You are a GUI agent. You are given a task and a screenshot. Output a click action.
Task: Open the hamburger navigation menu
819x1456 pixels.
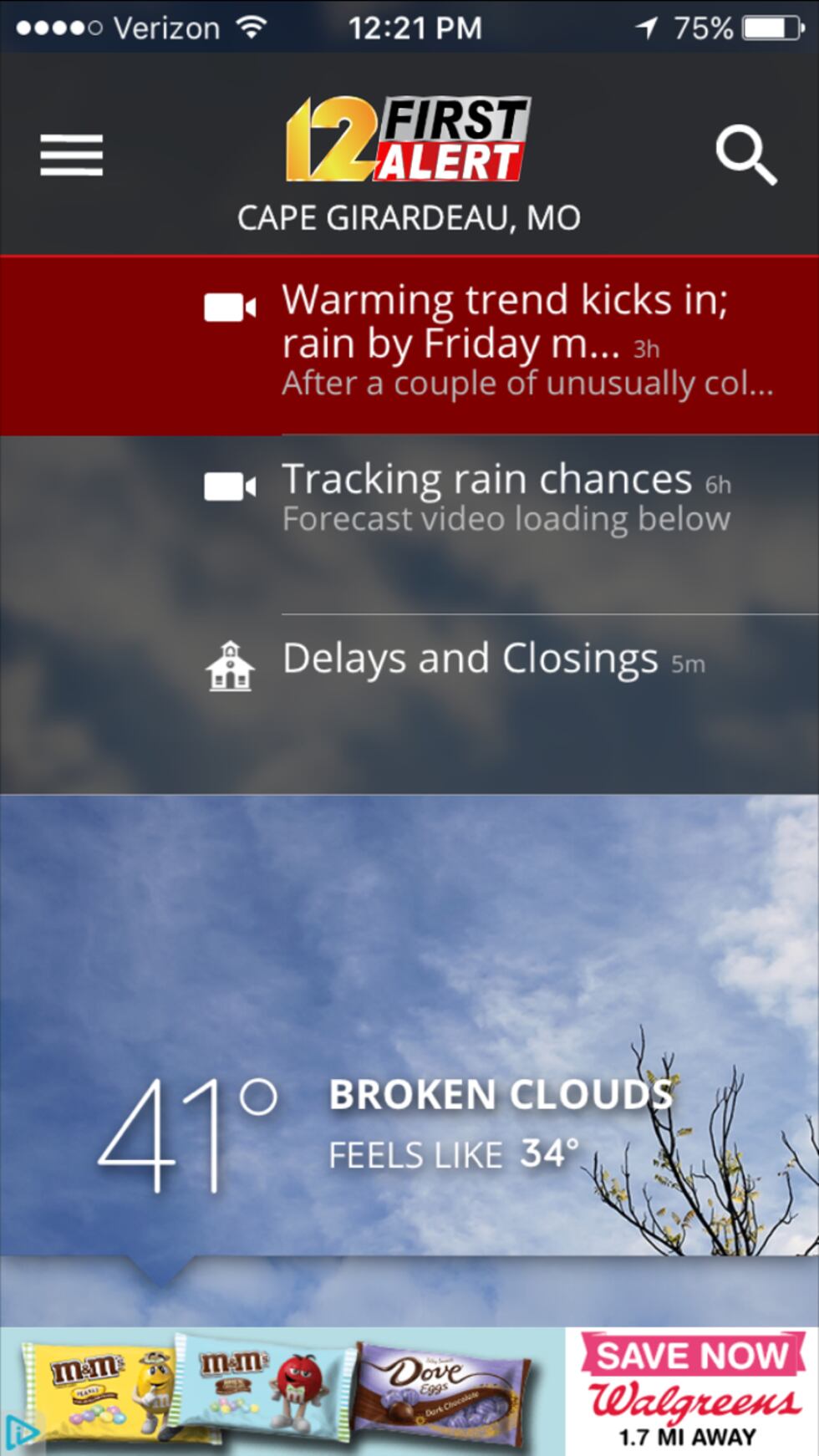(x=70, y=155)
